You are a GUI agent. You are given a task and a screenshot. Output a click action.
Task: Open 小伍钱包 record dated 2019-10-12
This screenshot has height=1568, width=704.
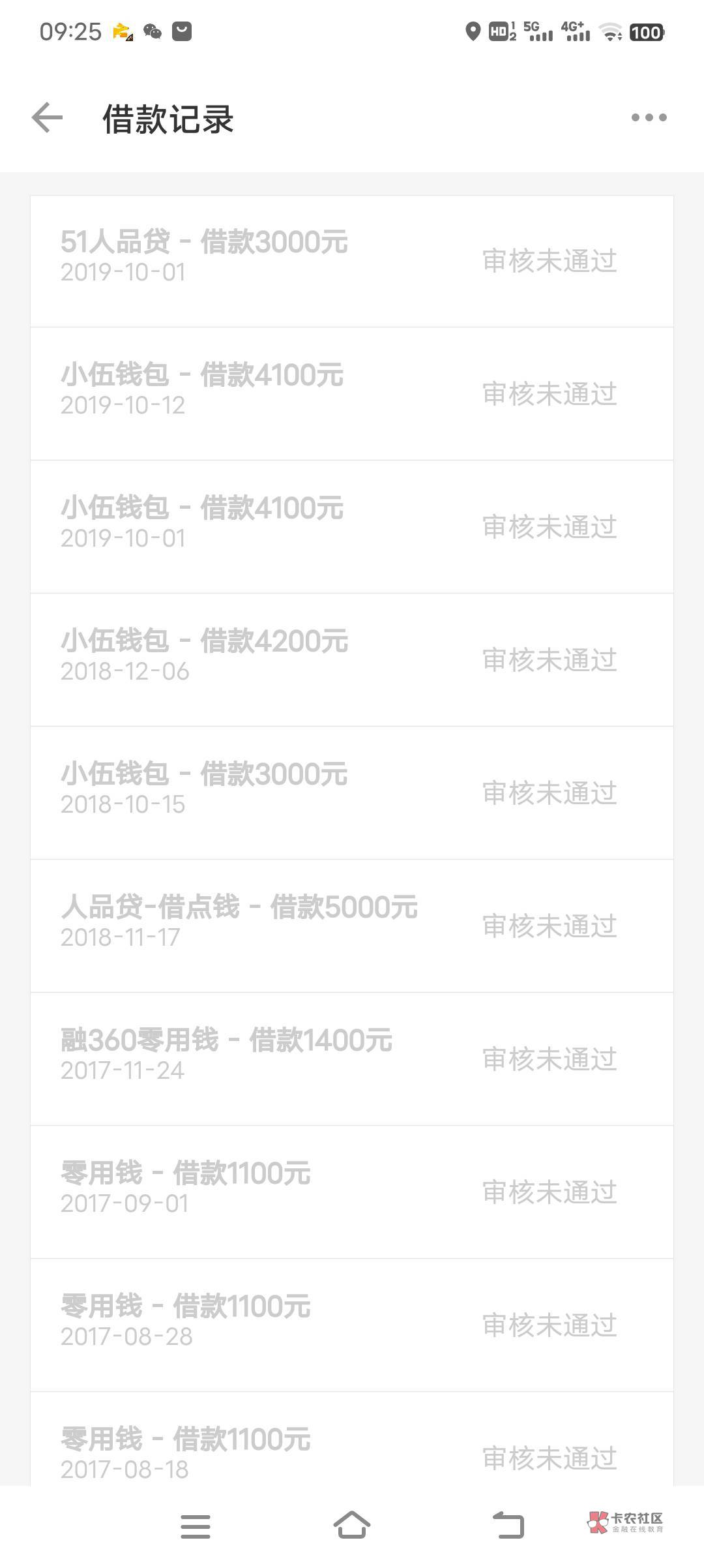(x=352, y=394)
